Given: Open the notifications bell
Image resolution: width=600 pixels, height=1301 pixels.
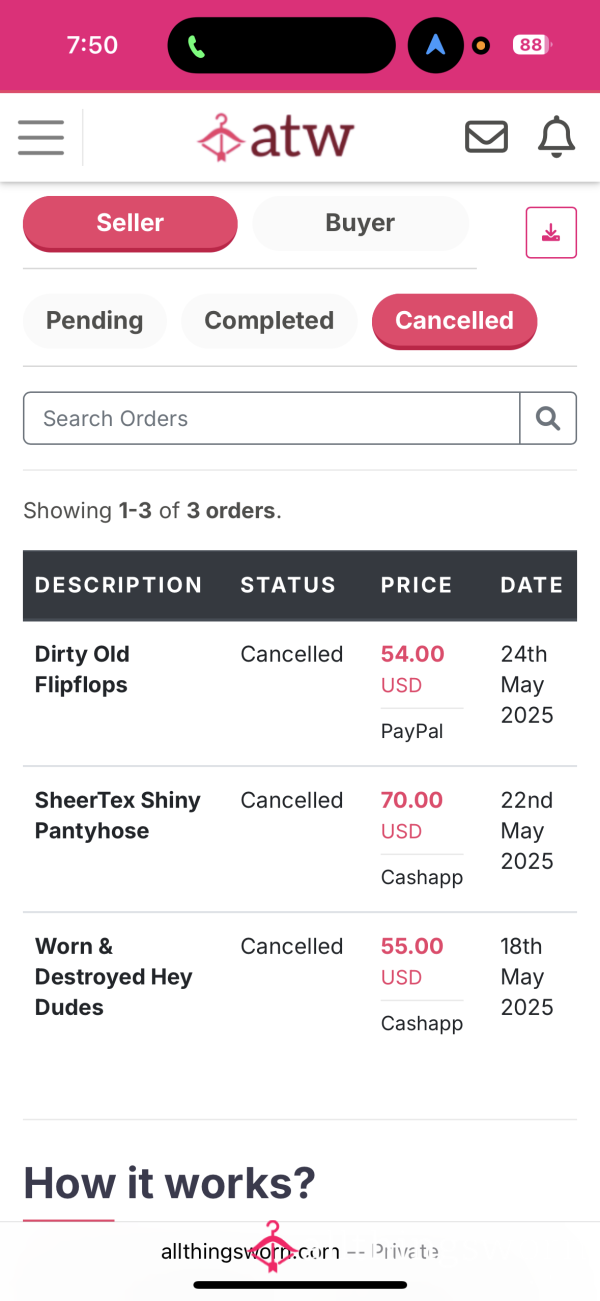Looking at the screenshot, I should pos(556,137).
